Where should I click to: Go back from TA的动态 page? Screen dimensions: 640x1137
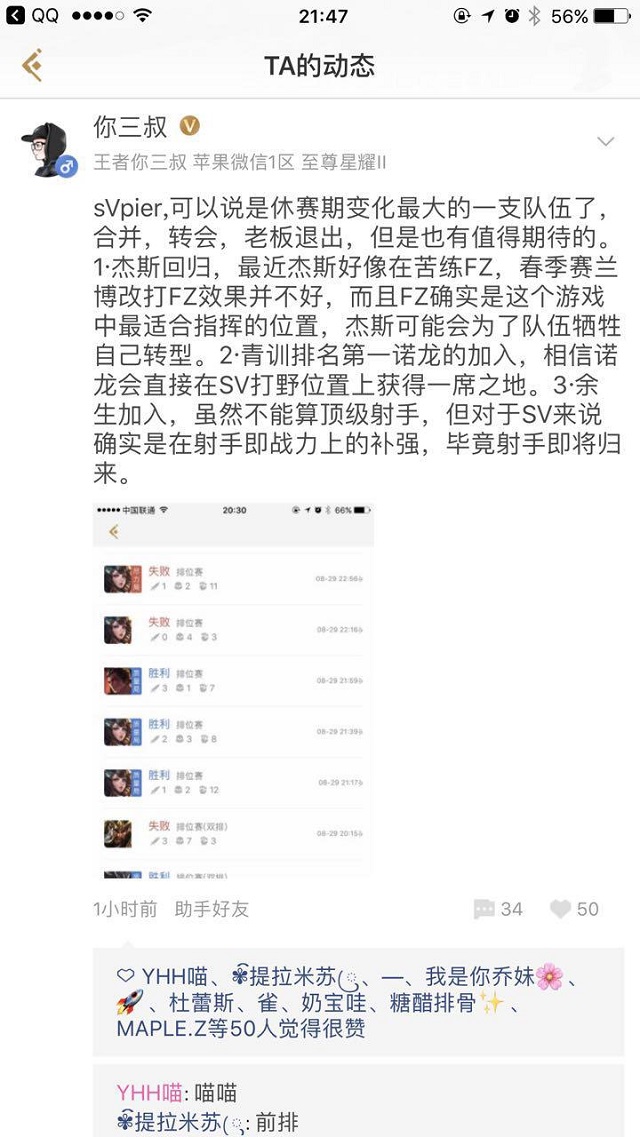(x=32, y=66)
